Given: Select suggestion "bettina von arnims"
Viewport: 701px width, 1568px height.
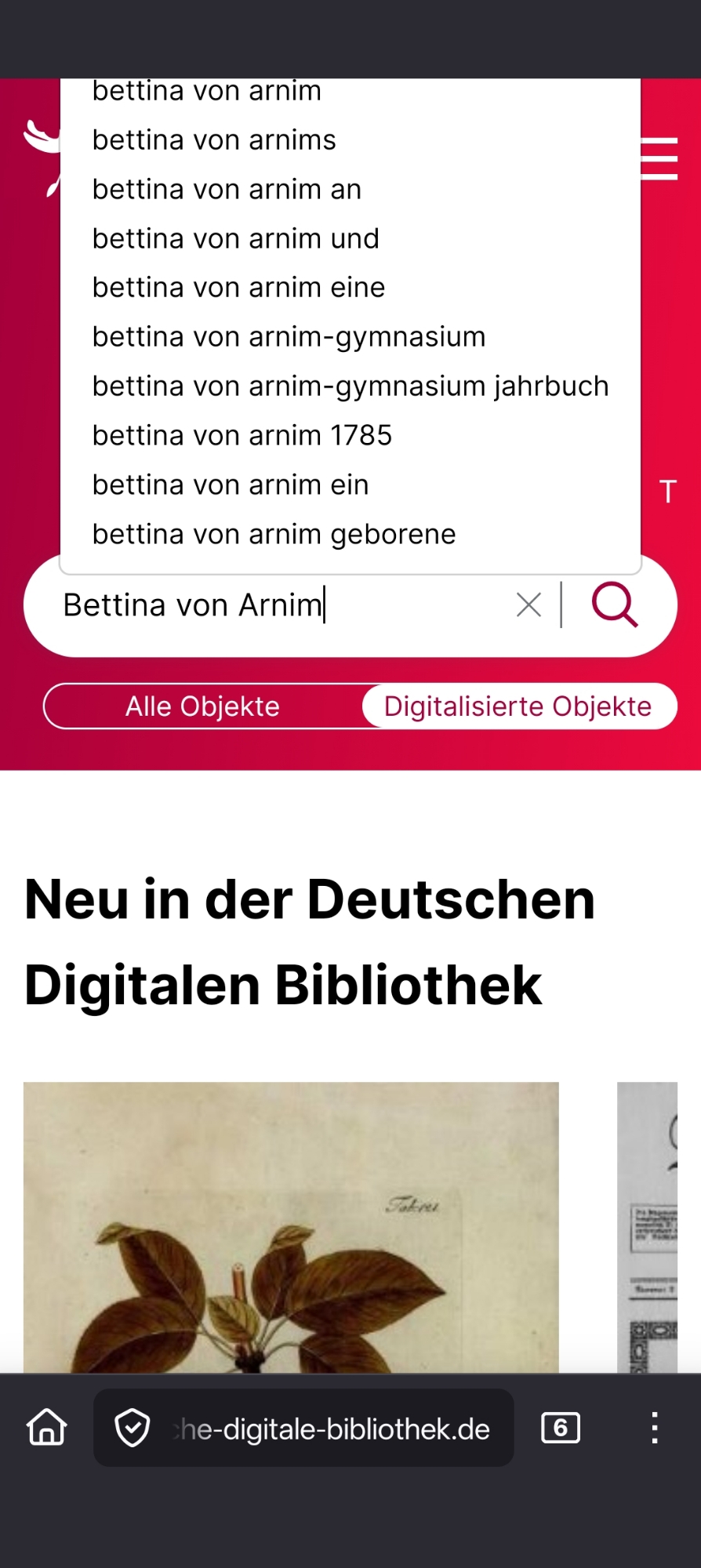Looking at the screenshot, I should coord(214,140).
